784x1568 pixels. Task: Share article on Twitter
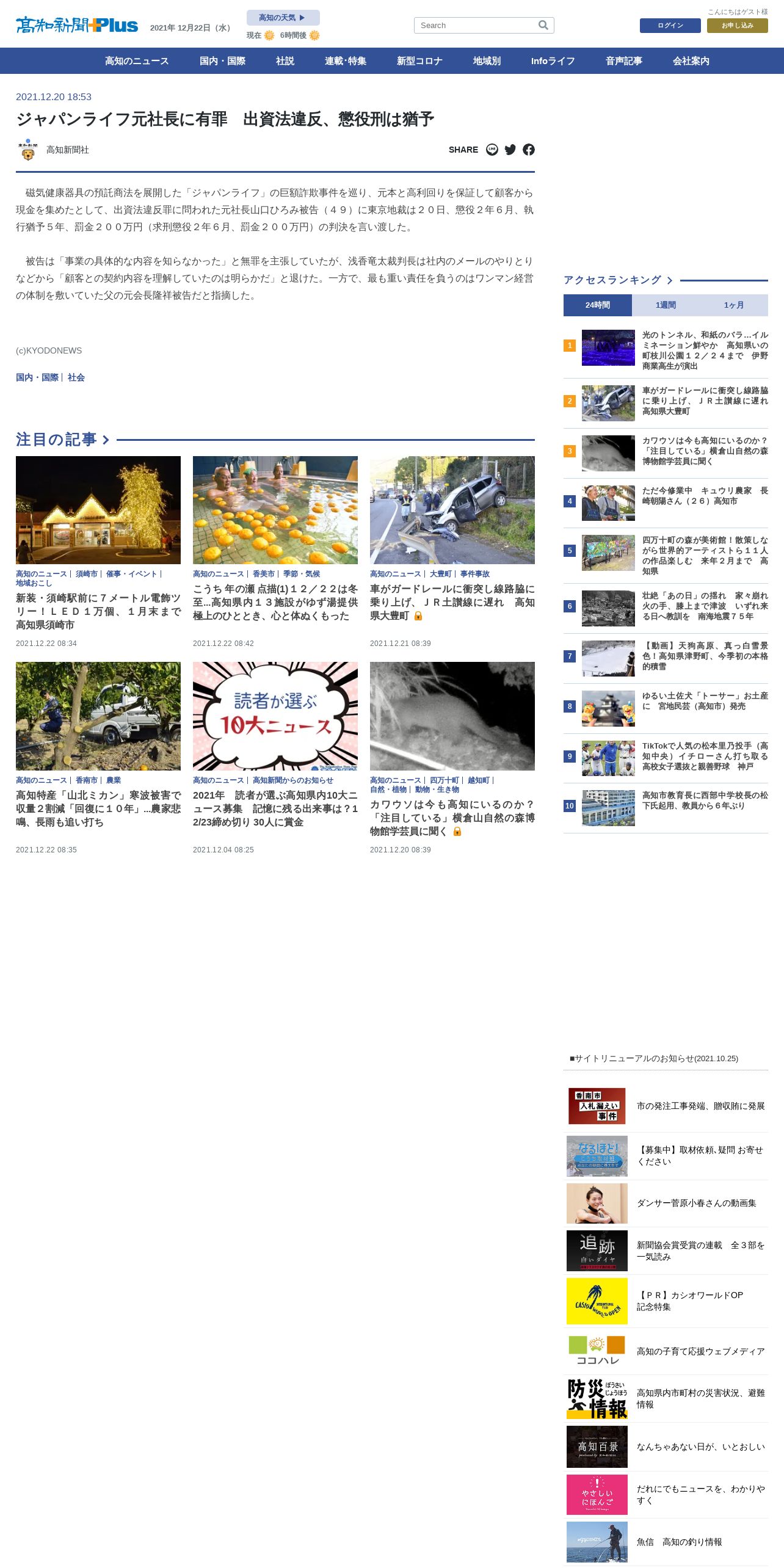pyautogui.click(x=510, y=150)
